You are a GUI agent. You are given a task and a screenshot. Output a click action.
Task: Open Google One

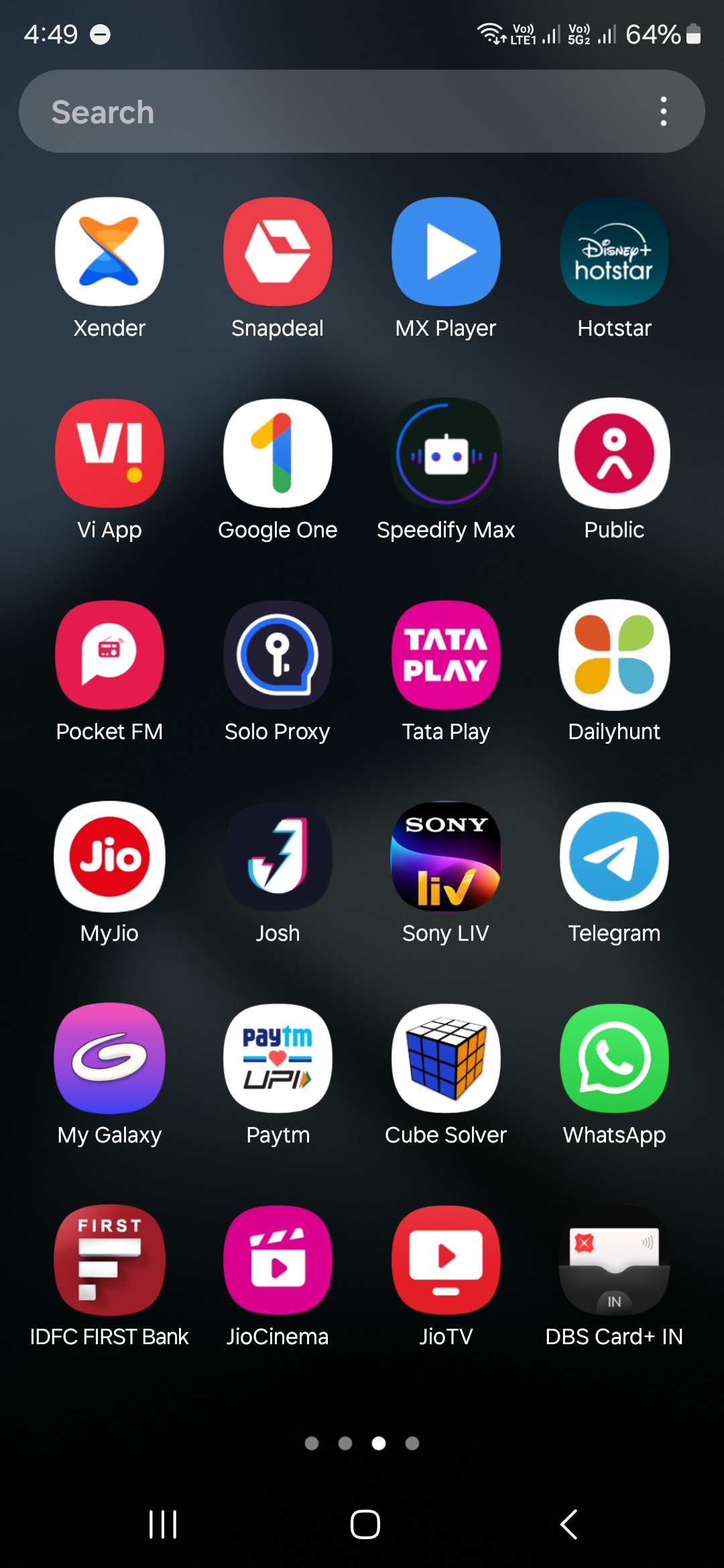pos(278,454)
